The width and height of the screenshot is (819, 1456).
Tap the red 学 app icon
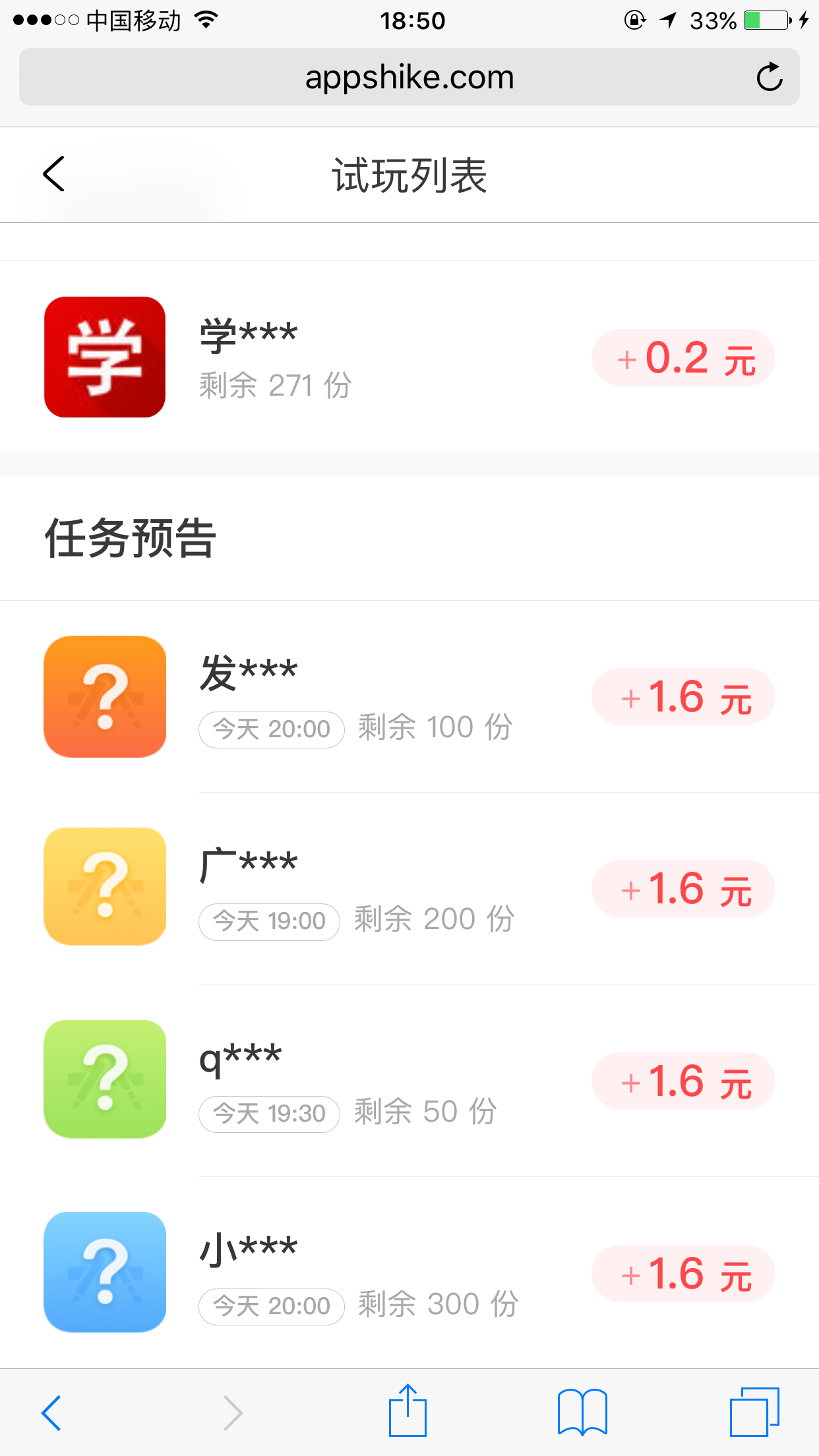(x=104, y=357)
